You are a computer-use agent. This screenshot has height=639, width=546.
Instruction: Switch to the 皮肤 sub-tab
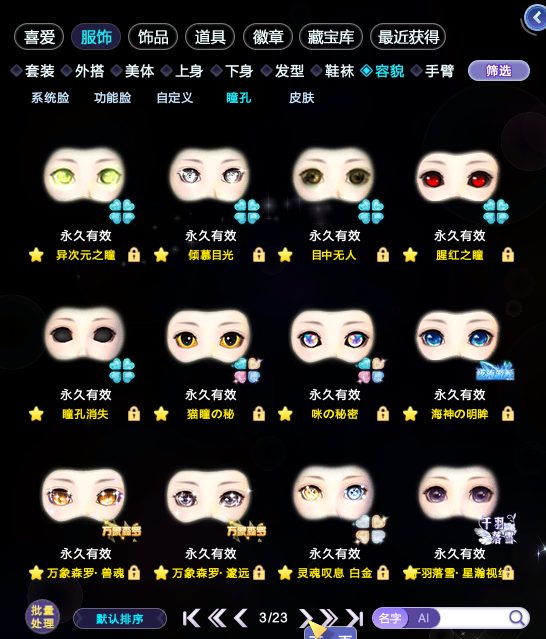click(302, 98)
